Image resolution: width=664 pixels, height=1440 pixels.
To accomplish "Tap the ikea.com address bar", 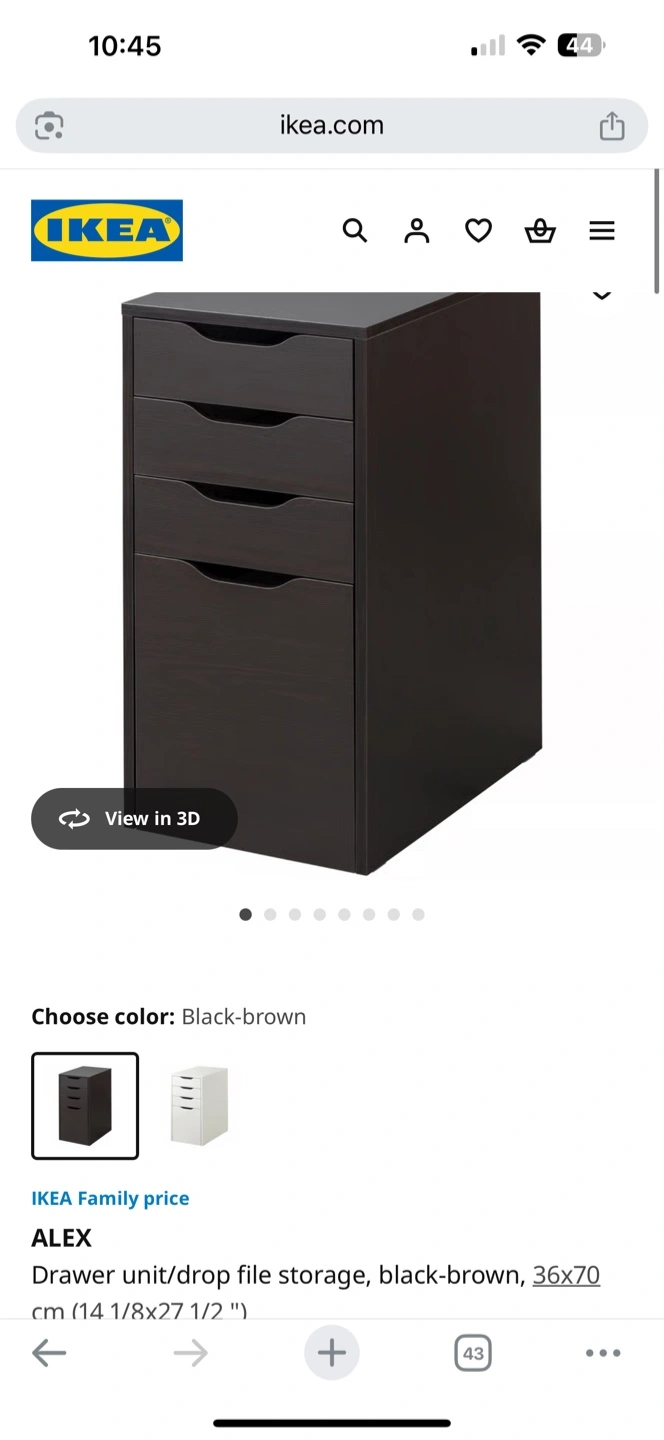I will [x=331, y=125].
